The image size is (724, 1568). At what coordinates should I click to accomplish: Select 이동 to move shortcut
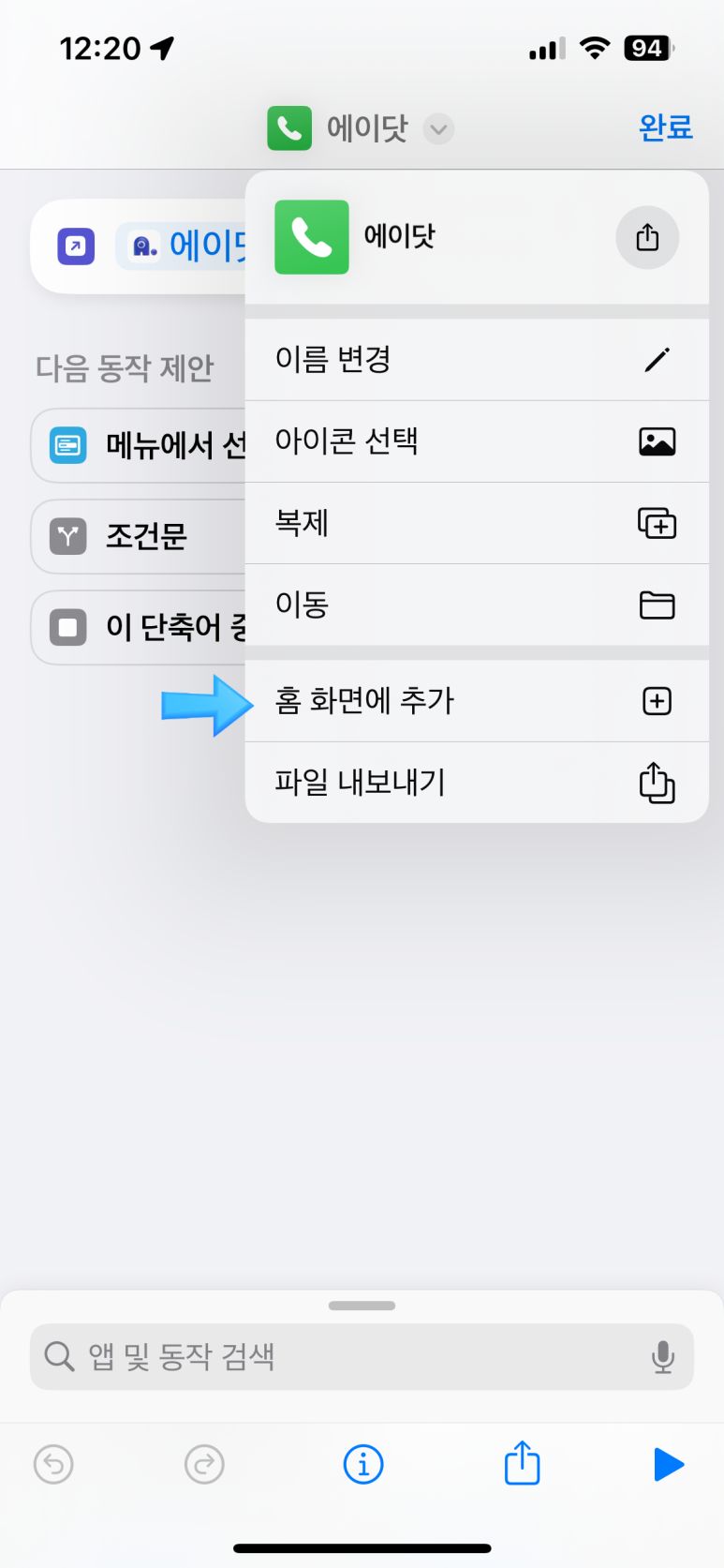[x=477, y=605]
